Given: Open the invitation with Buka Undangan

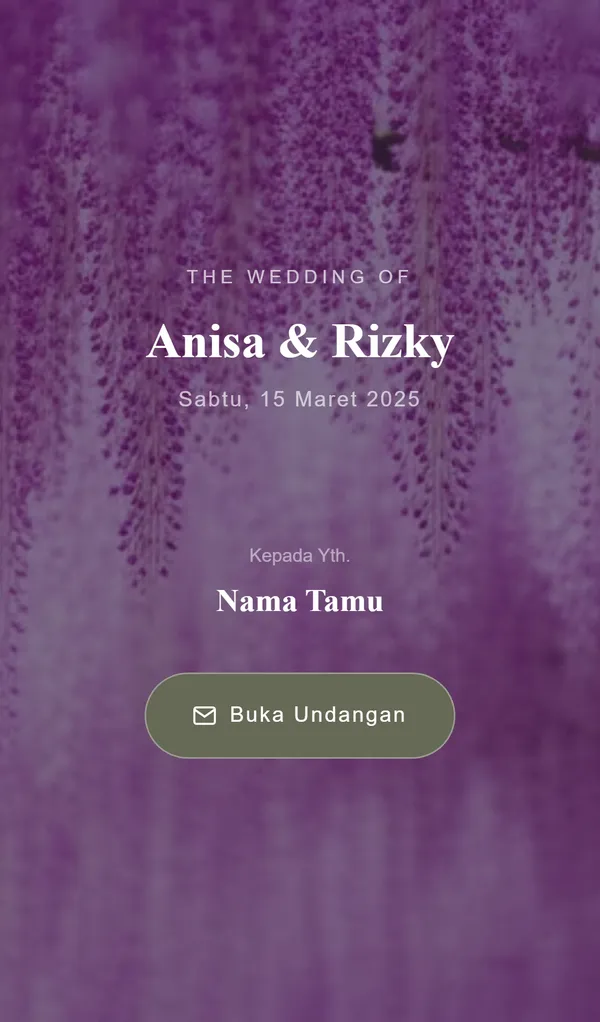Looking at the screenshot, I should tap(300, 715).
